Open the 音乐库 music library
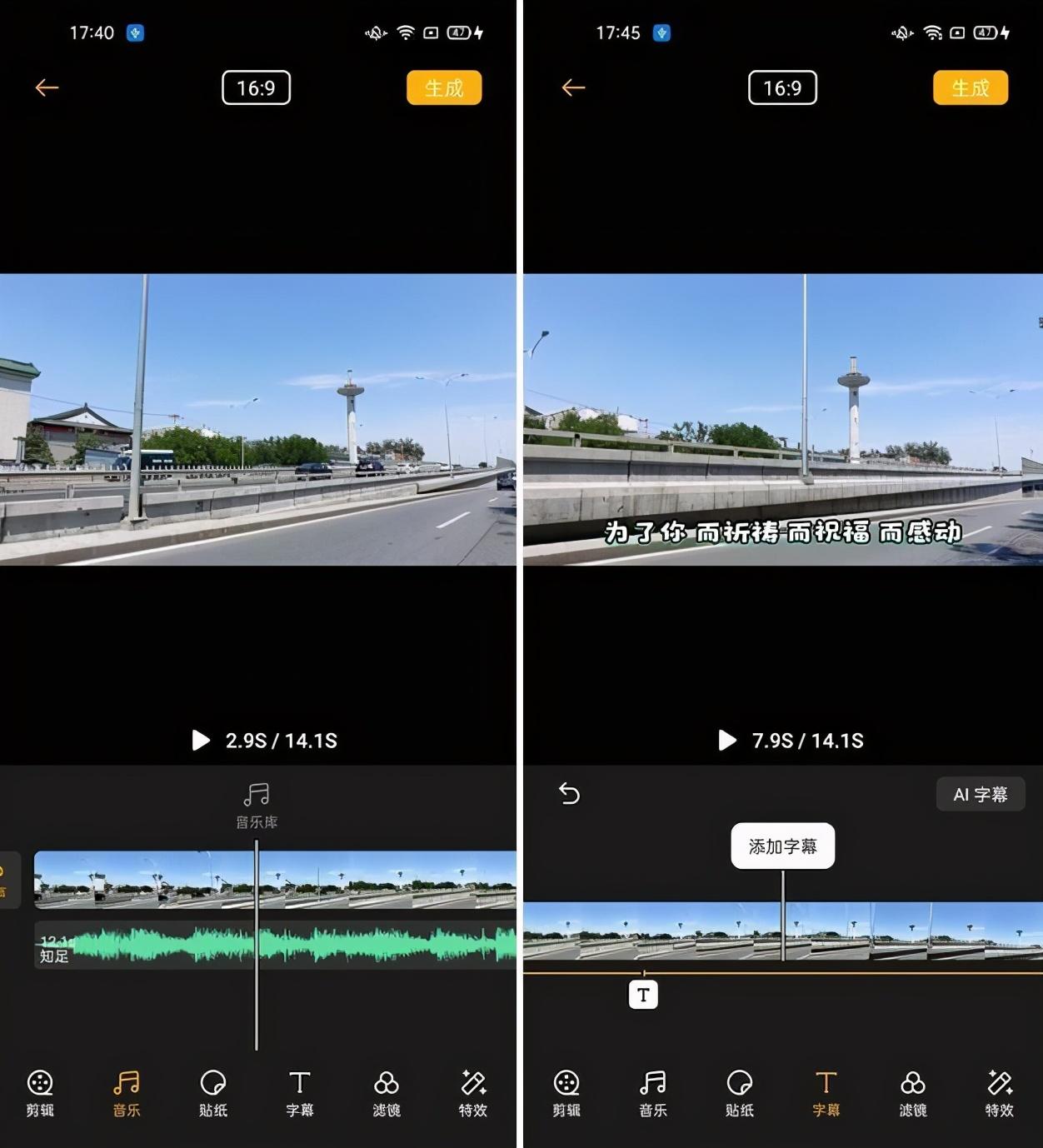Image resolution: width=1043 pixels, height=1148 pixels. coord(257,805)
